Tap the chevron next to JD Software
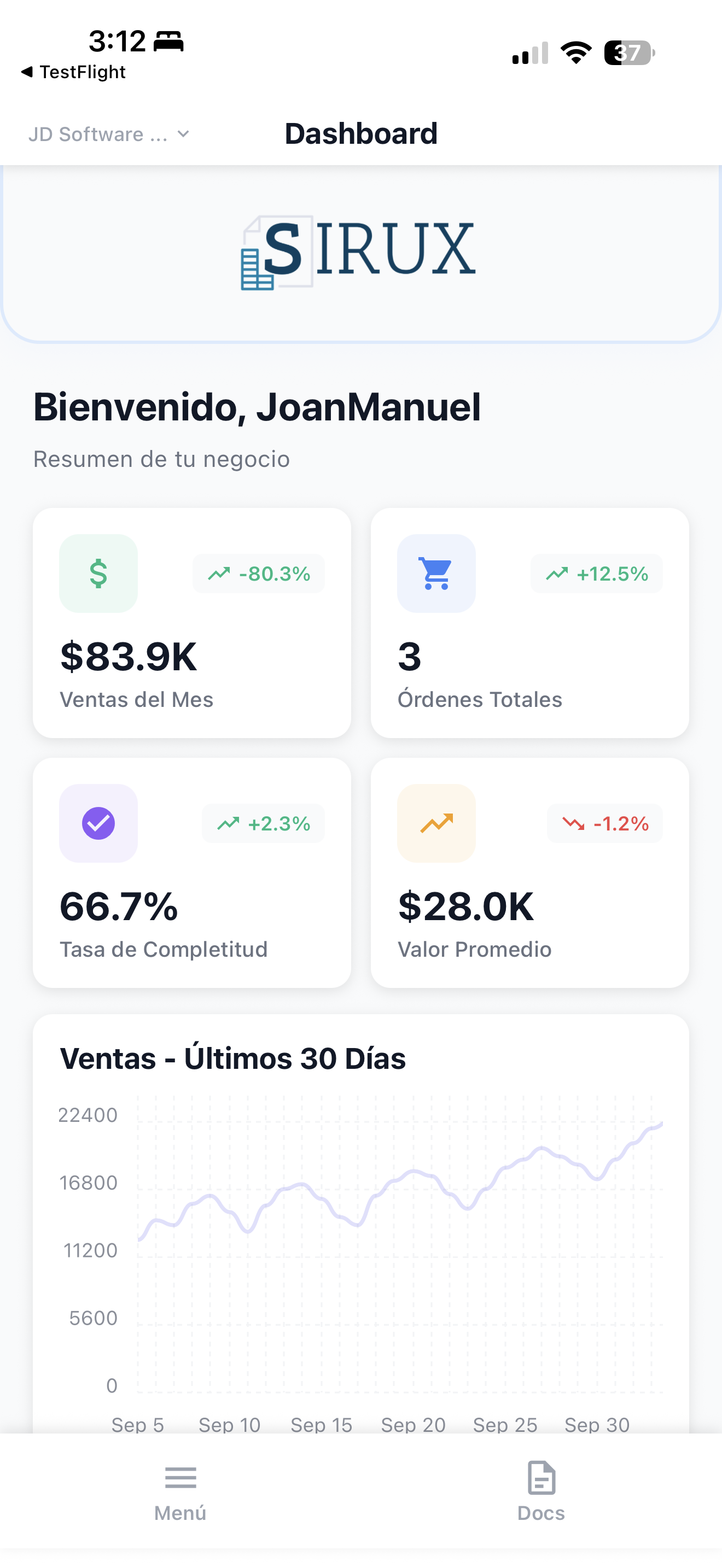The image size is (722, 1568). click(x=184, y=134)
